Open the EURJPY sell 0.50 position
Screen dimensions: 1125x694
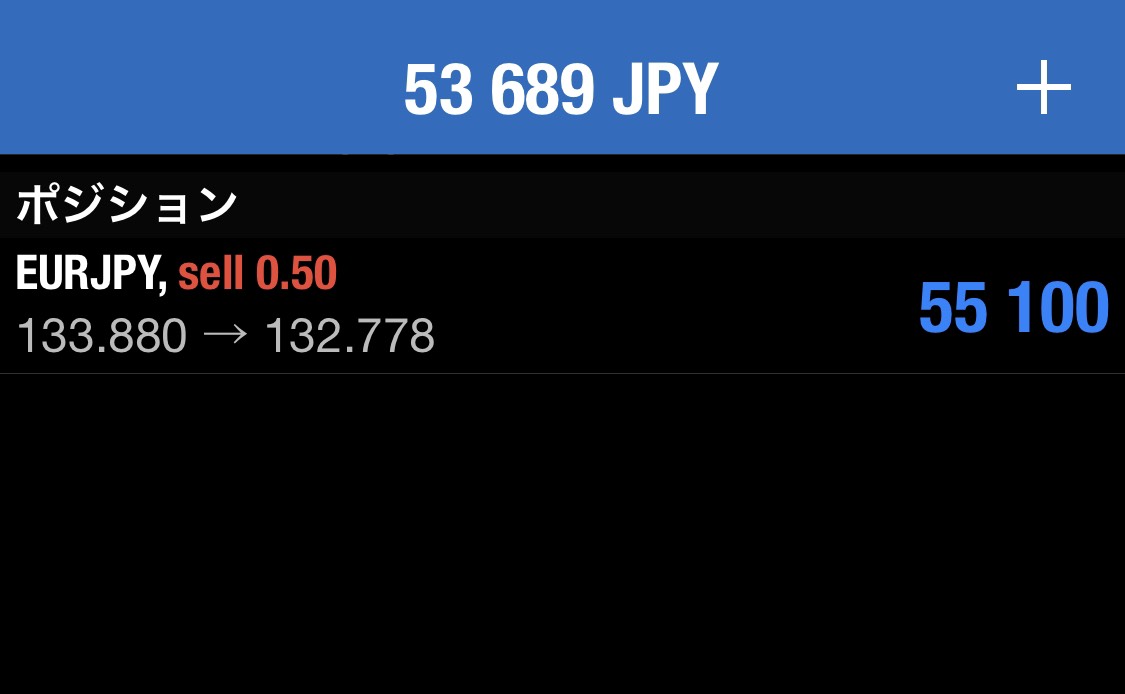tap(560, 305)
